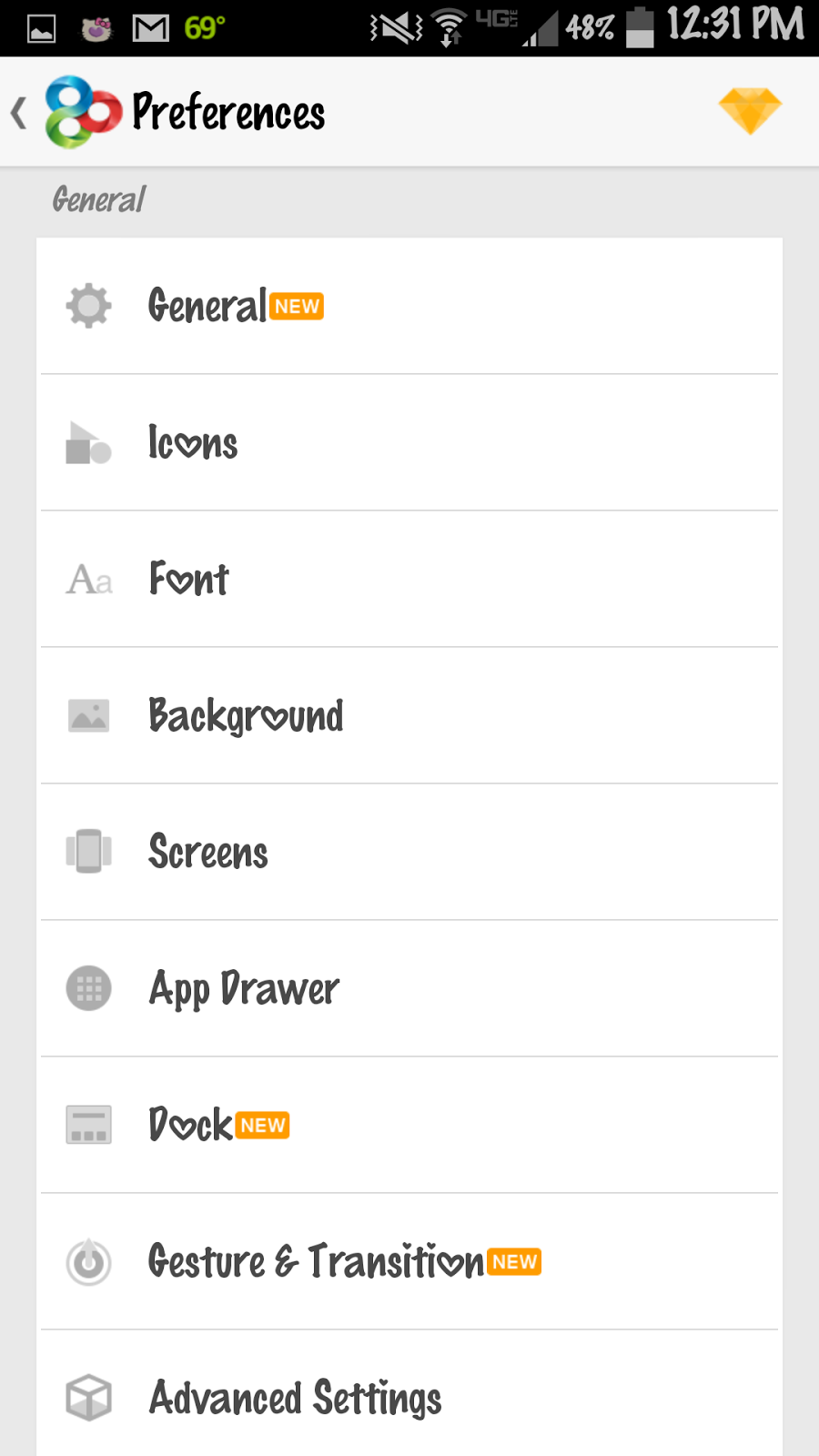Open App Drawer settings

pos(409,988)
